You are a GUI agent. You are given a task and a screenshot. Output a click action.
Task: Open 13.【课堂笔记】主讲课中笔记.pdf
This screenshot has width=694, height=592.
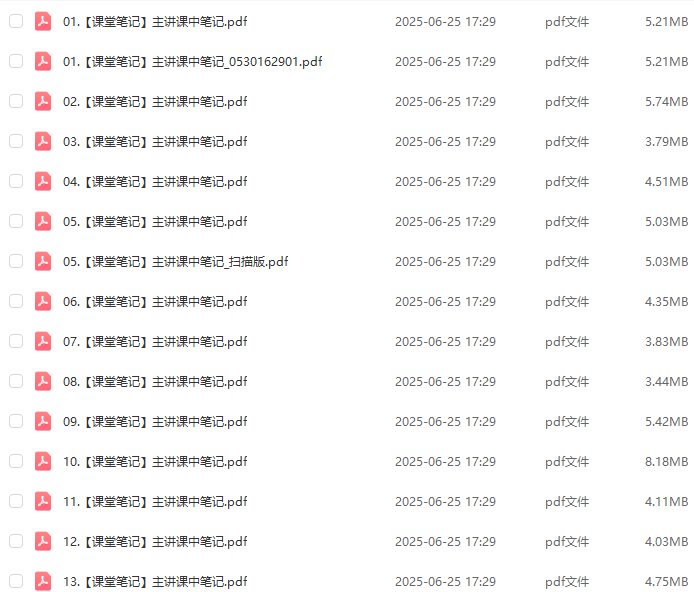[x=154, y=581]
